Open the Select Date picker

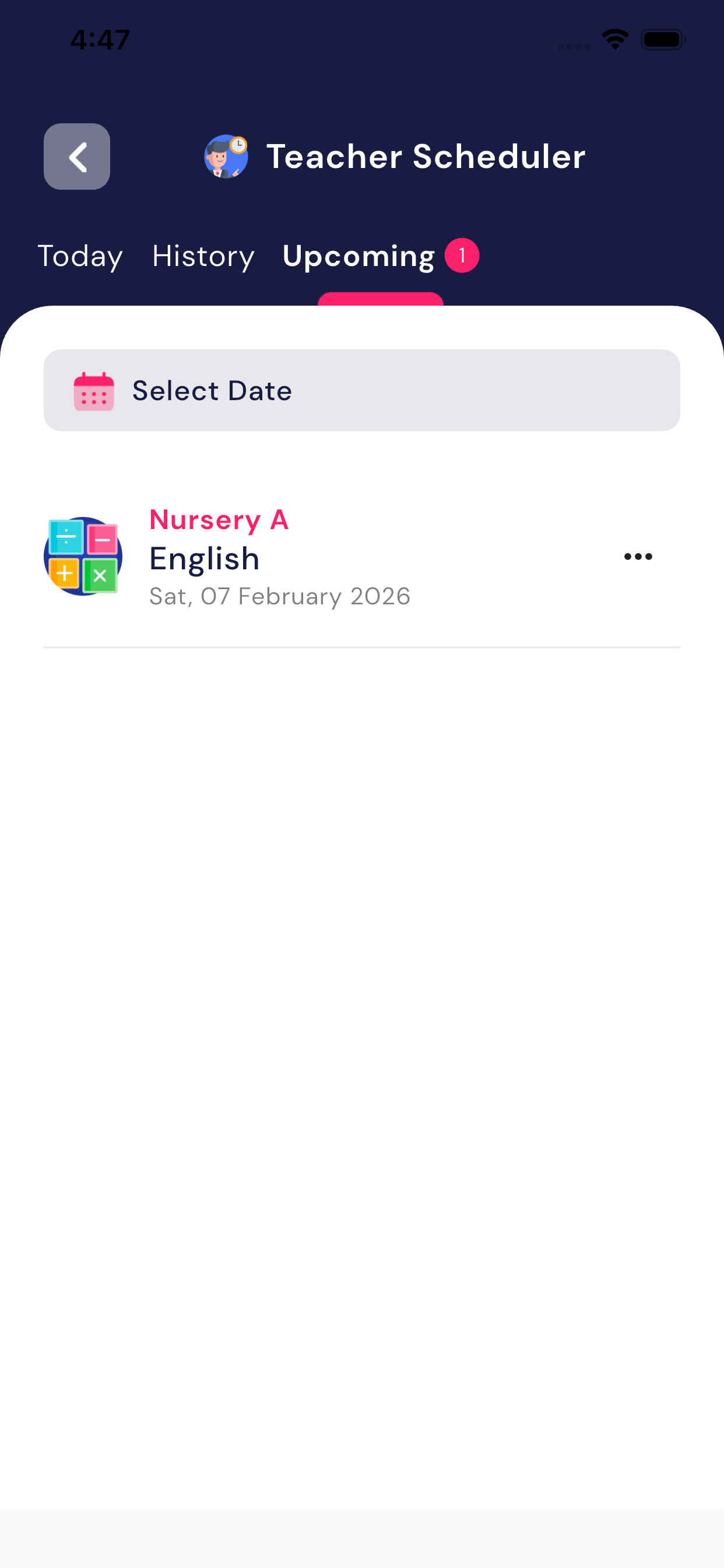(x=362, y=390)
